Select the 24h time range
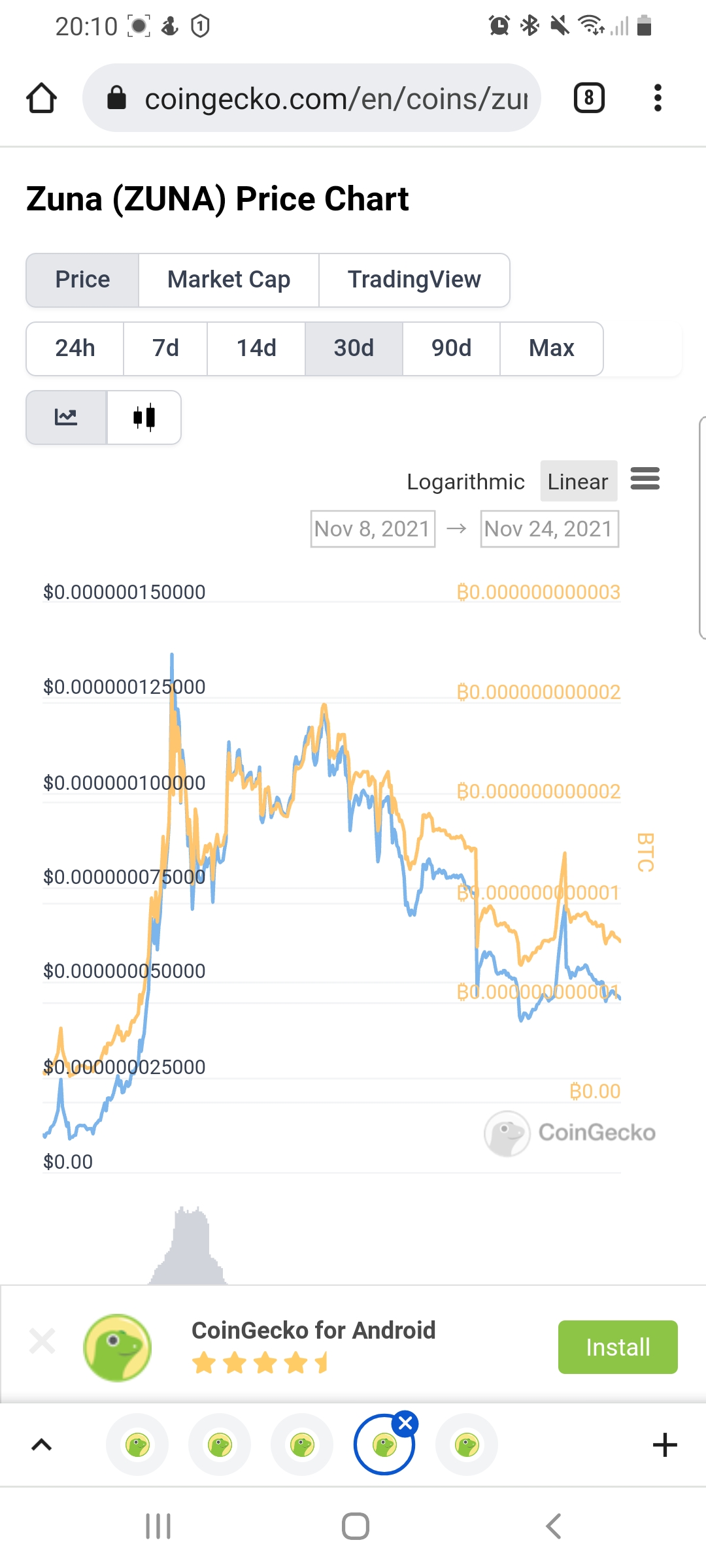706x1568 pixels. [x=74, y=348]
